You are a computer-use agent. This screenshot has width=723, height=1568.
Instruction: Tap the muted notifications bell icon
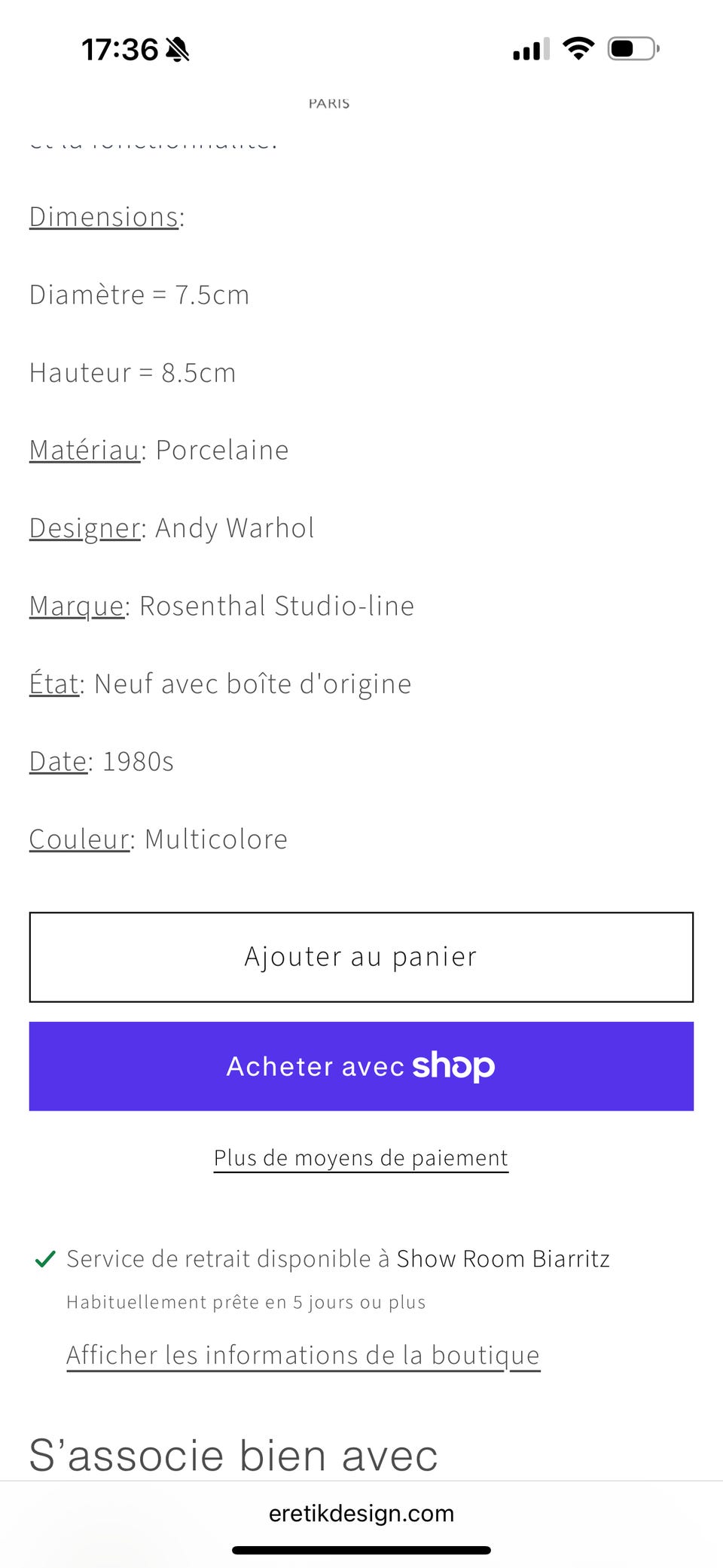click(178, 50)
